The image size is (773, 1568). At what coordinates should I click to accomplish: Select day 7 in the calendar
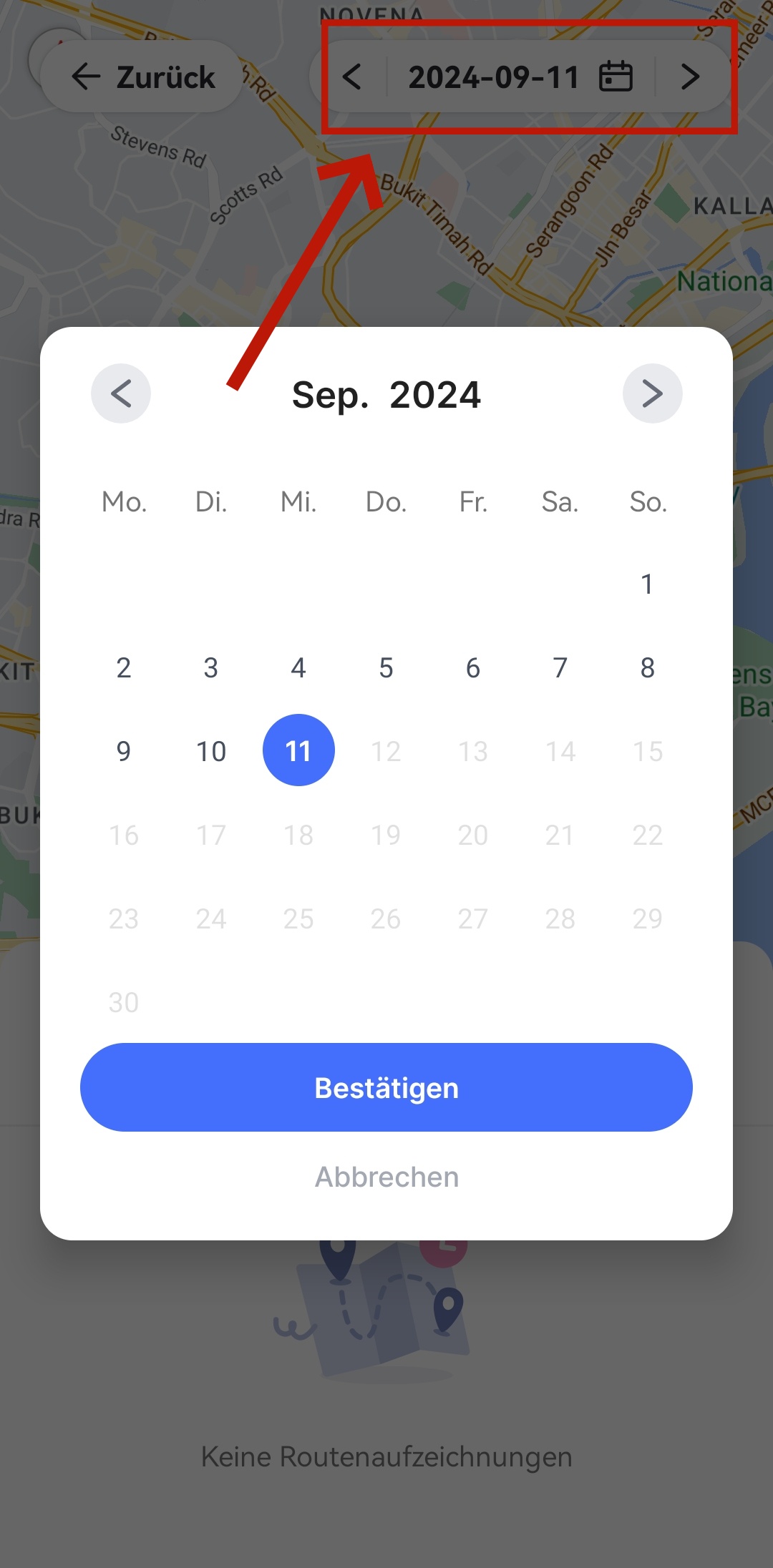560,668
